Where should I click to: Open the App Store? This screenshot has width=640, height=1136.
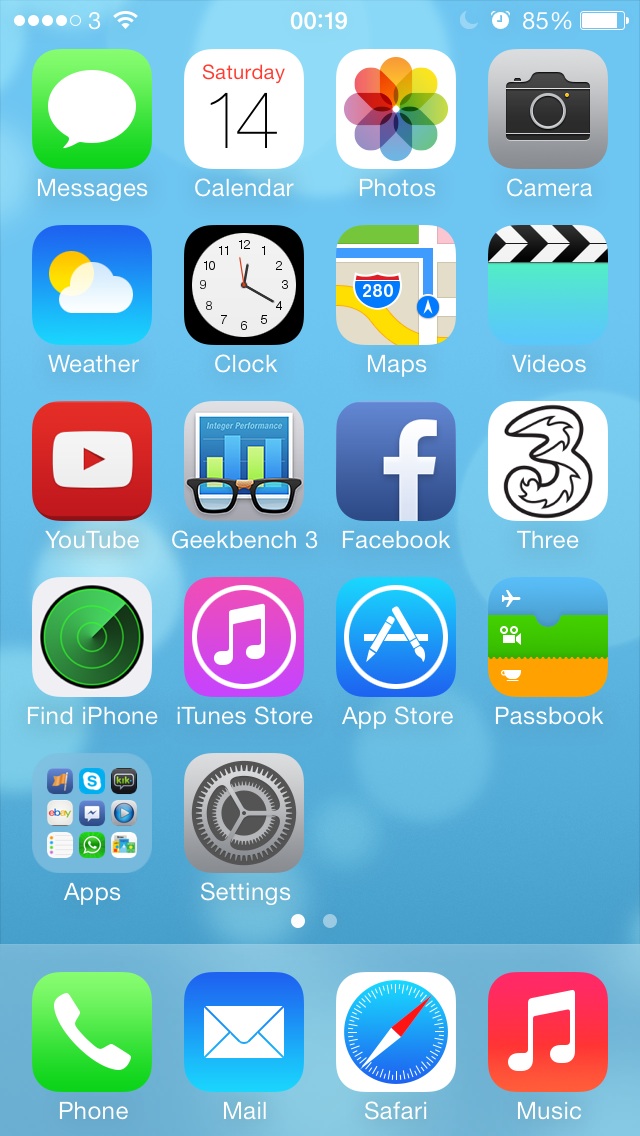(396, 637)
